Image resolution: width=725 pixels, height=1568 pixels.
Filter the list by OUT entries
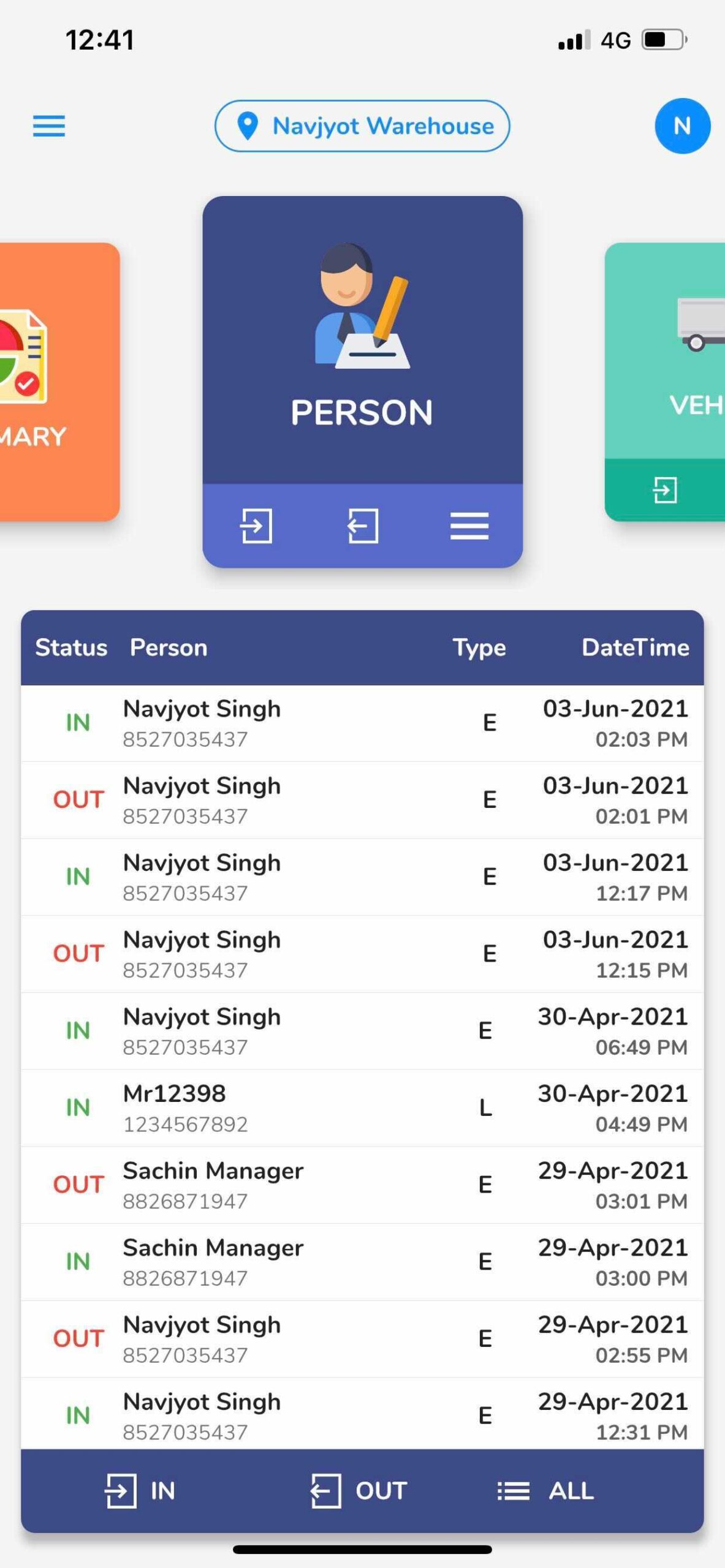pyautogui.click(x=359, y=1491)
